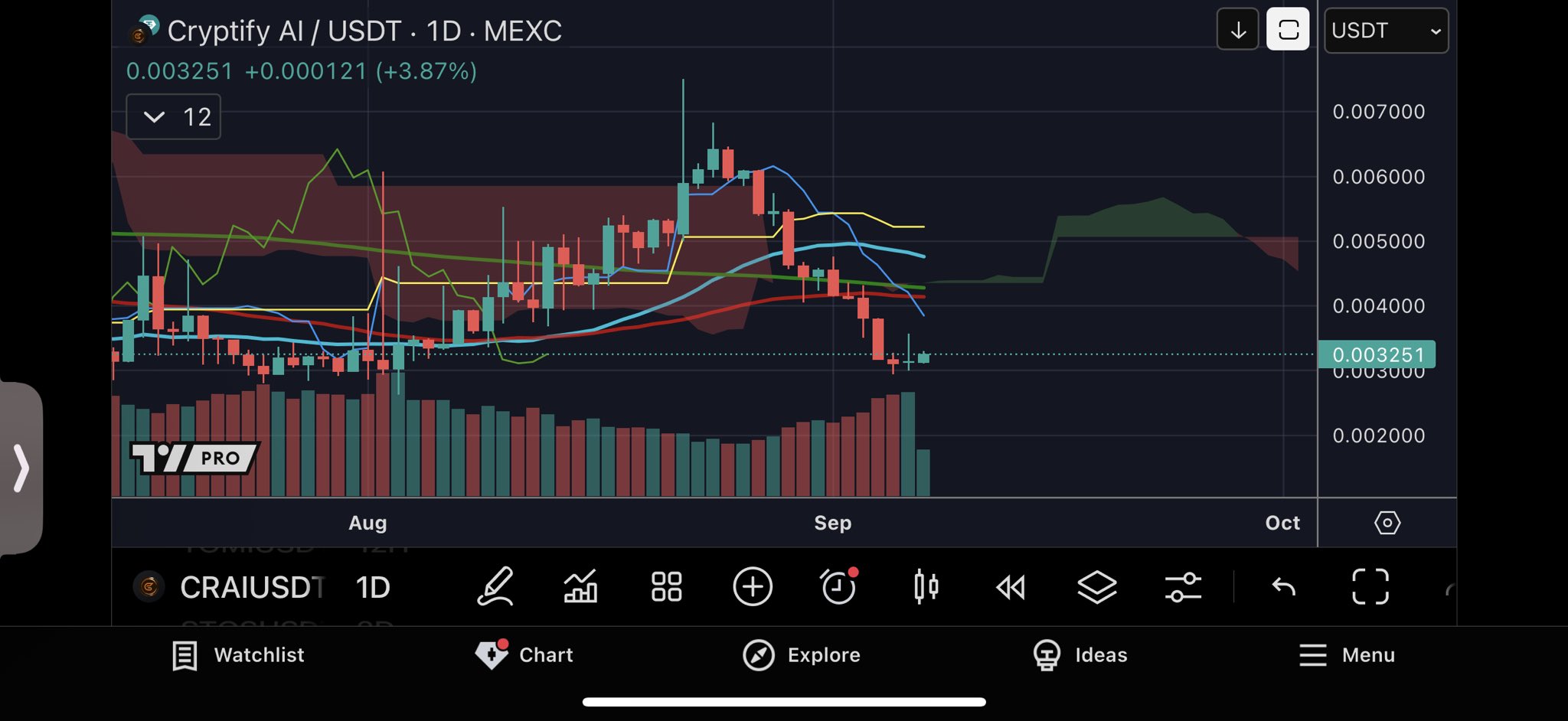Open the USDT currency dropdown
Screen dimensions: 1568x721
click(1386, 31)
